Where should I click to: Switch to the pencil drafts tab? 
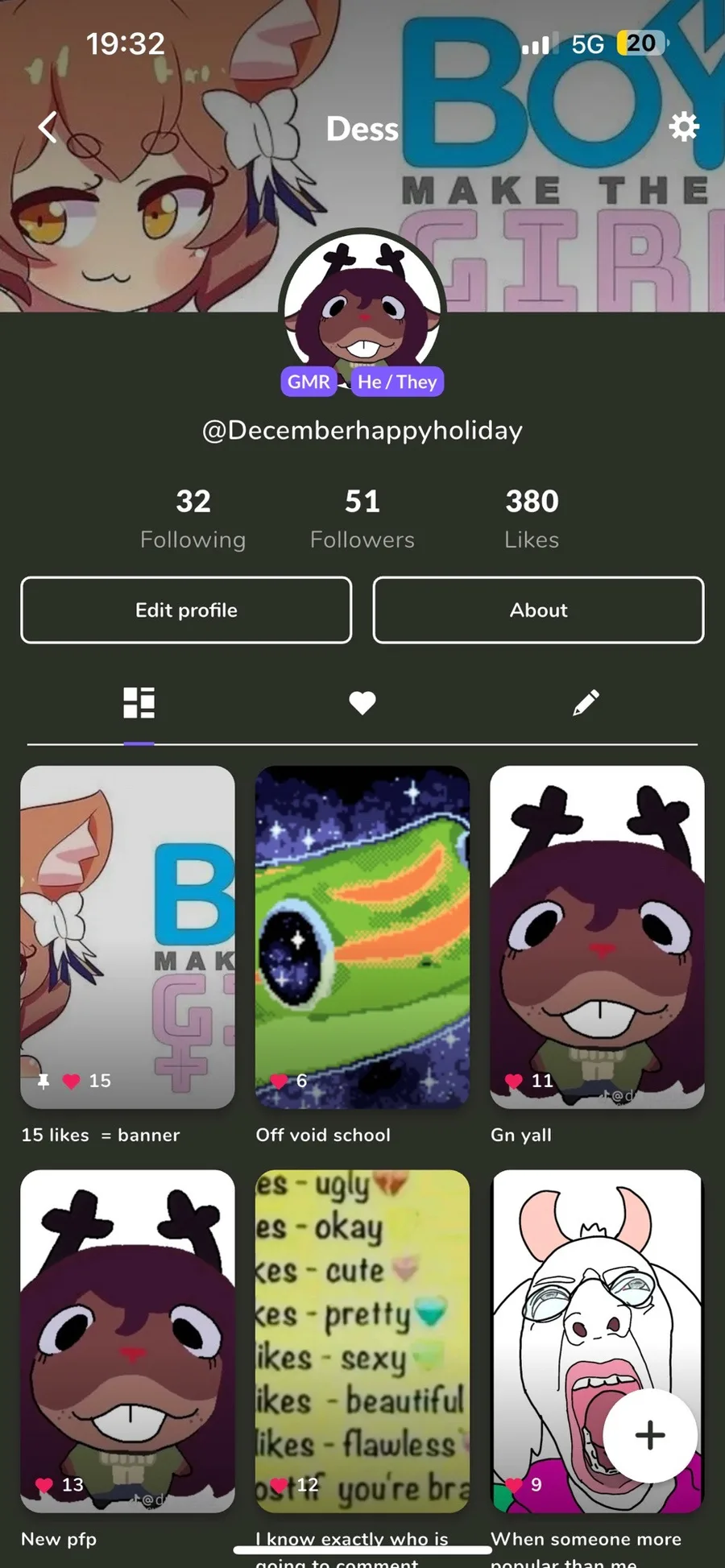pyautogui.click(x=586, y=702)
